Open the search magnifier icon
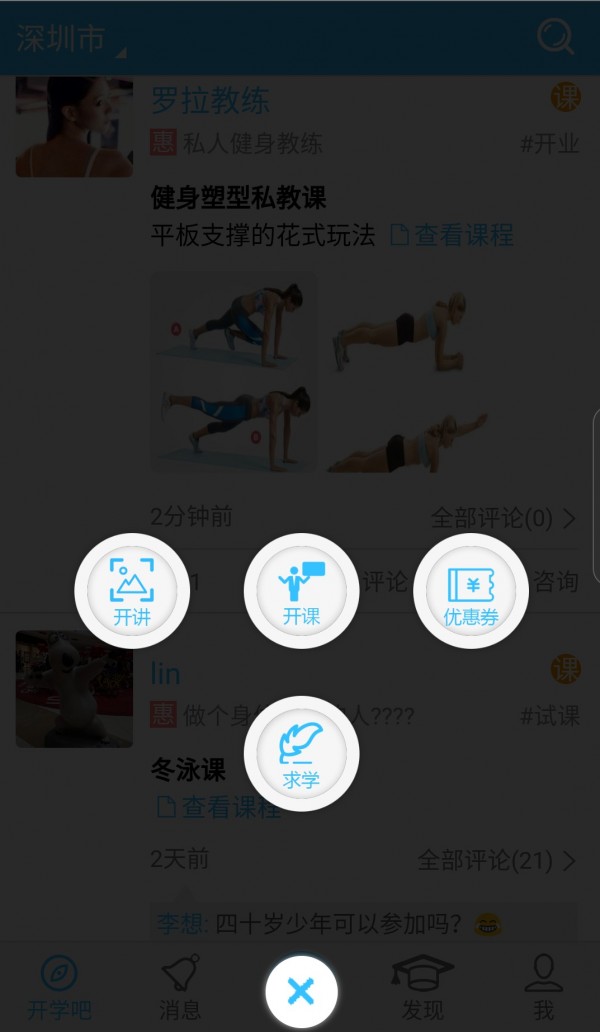The height and width of the screenshot is (1032, 600). click(555, 38)
